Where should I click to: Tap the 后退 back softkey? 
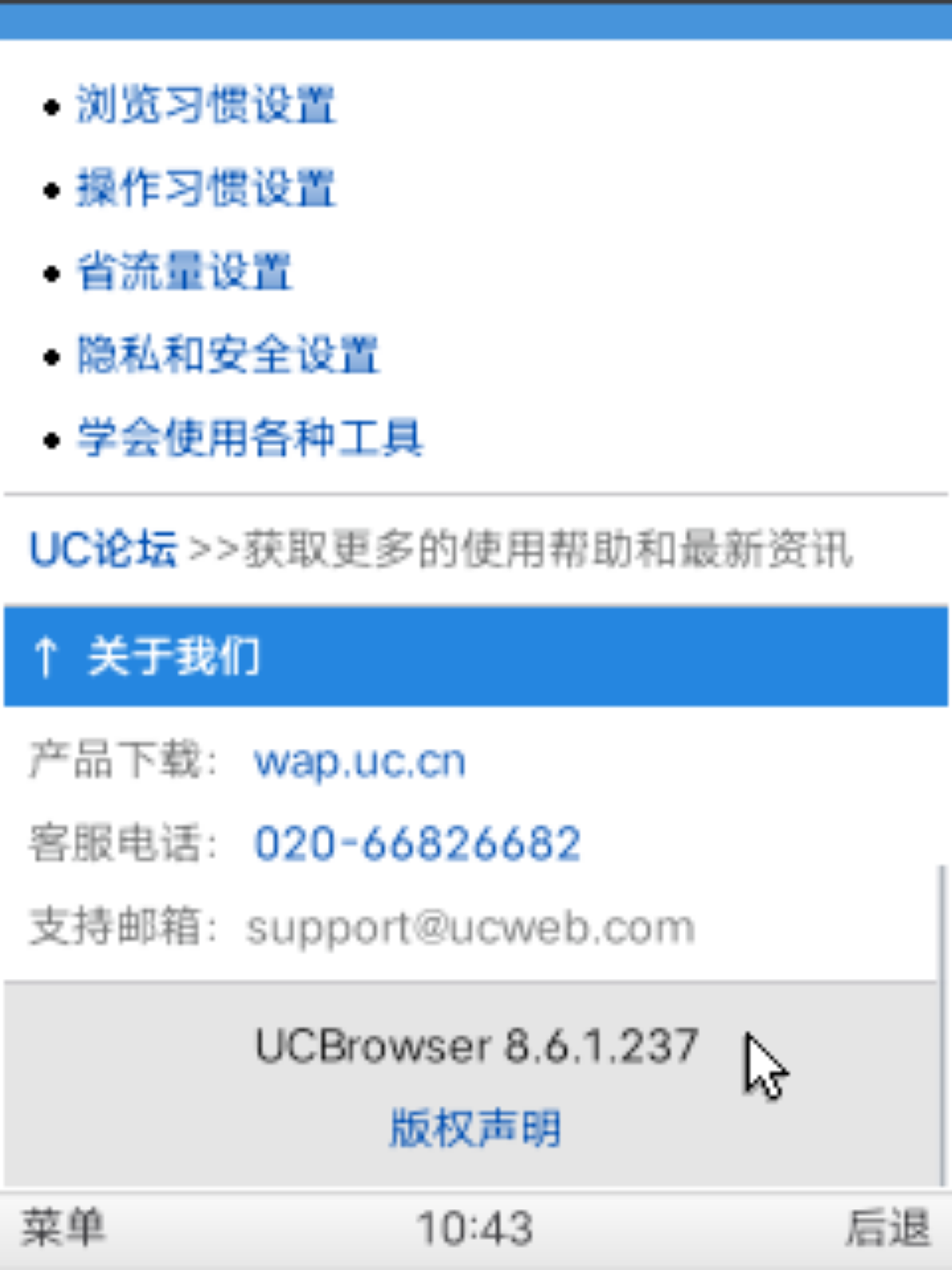tap(887, 1228)
